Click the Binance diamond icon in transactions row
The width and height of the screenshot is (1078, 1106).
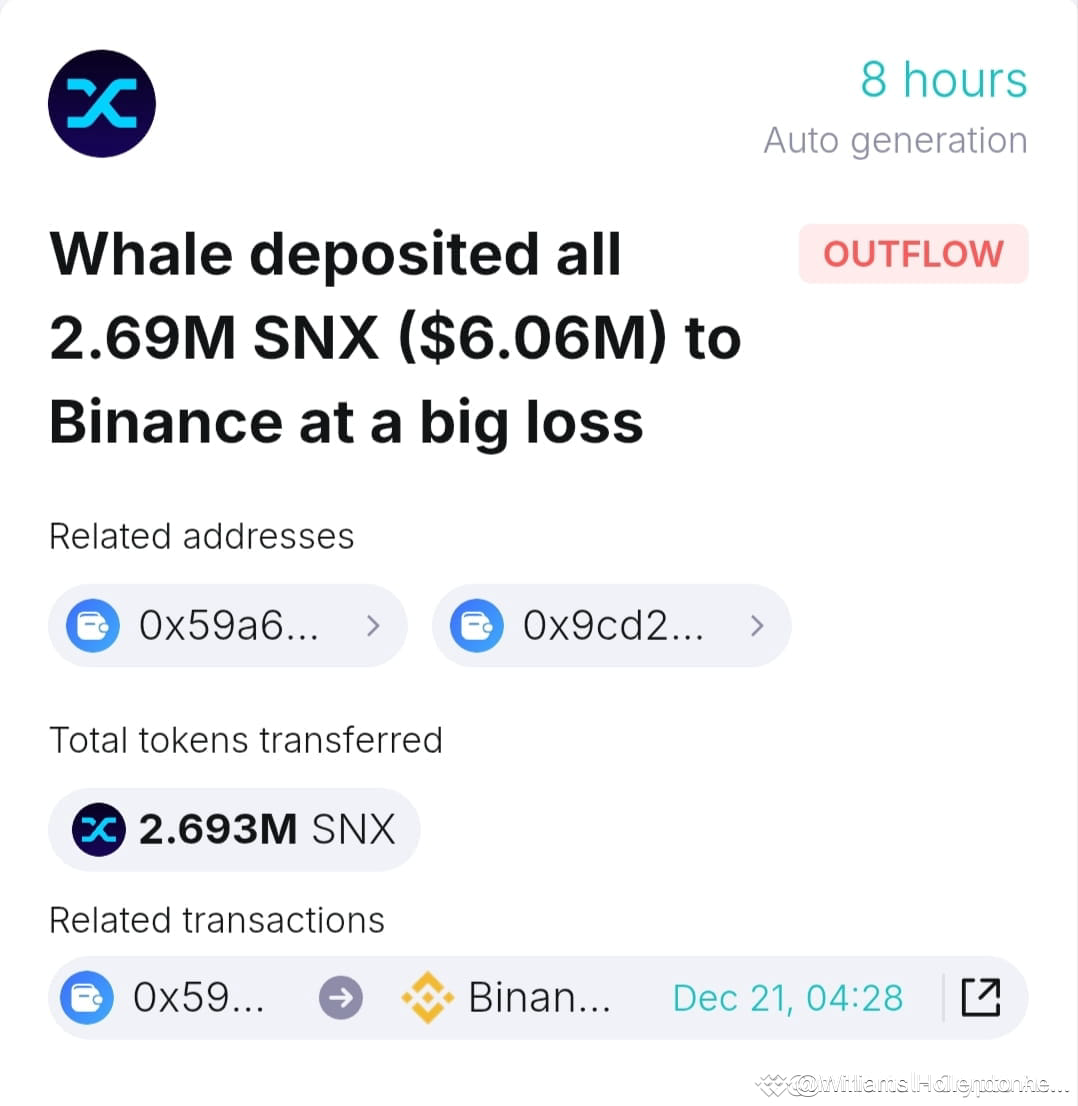click(x=426, y=996)
